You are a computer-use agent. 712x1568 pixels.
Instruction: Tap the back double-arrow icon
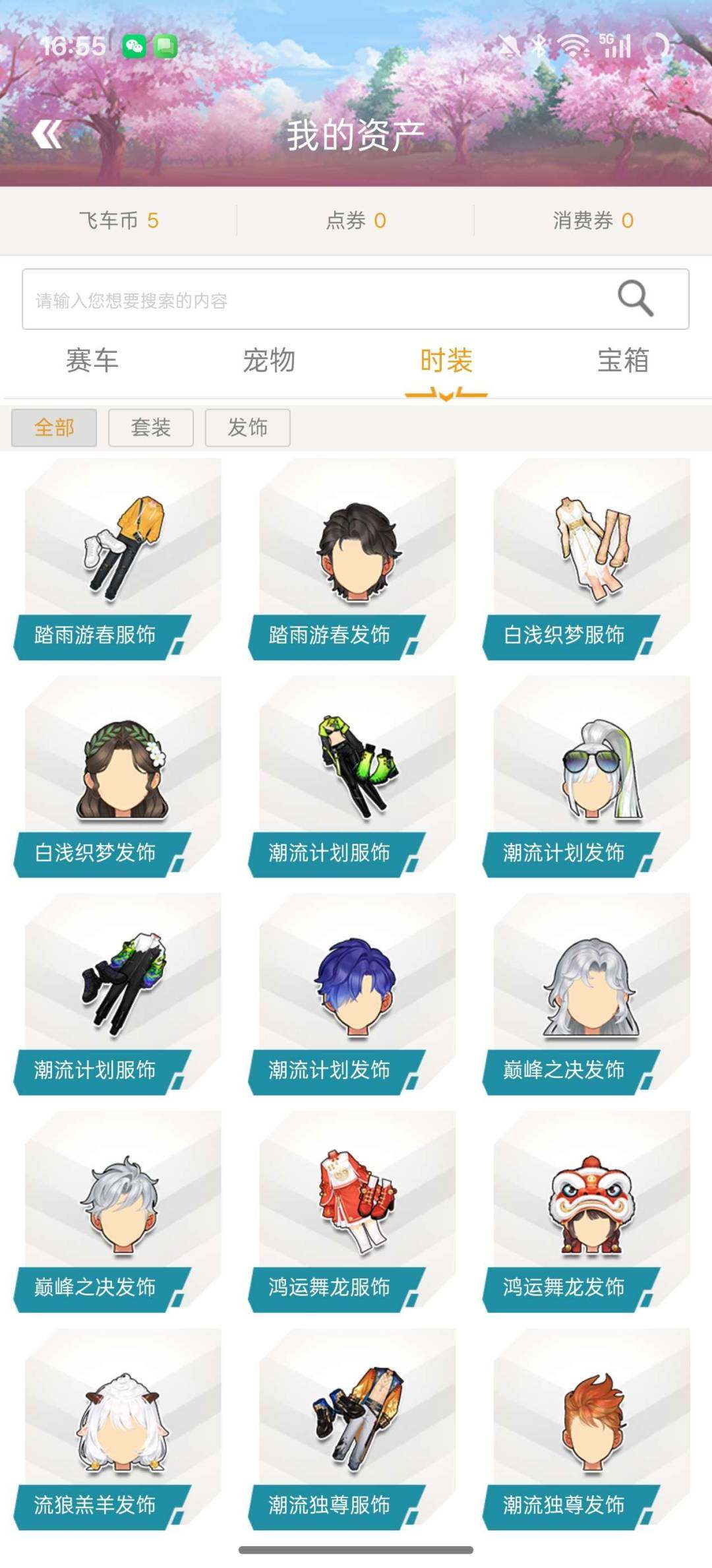coord(47,133)
